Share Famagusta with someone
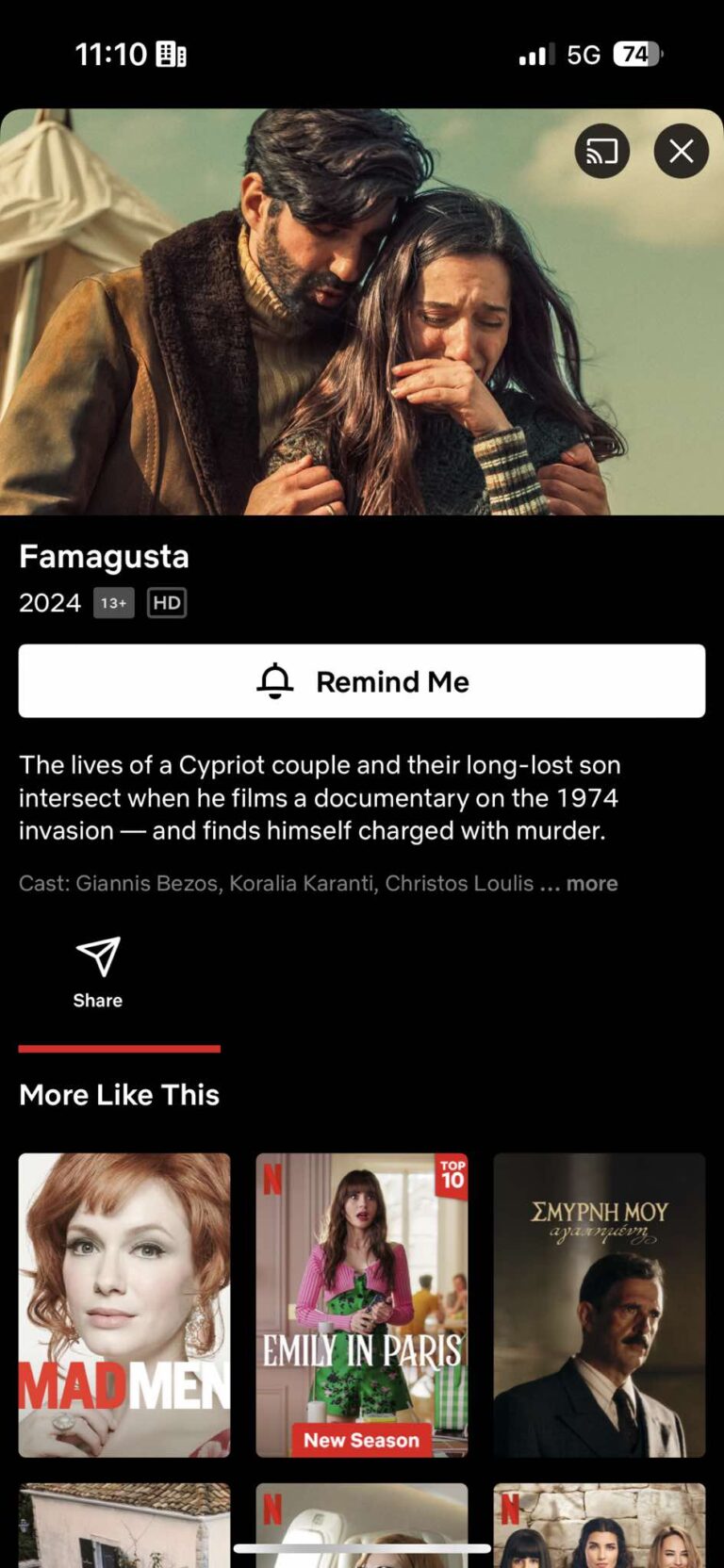 pos(98,972)
